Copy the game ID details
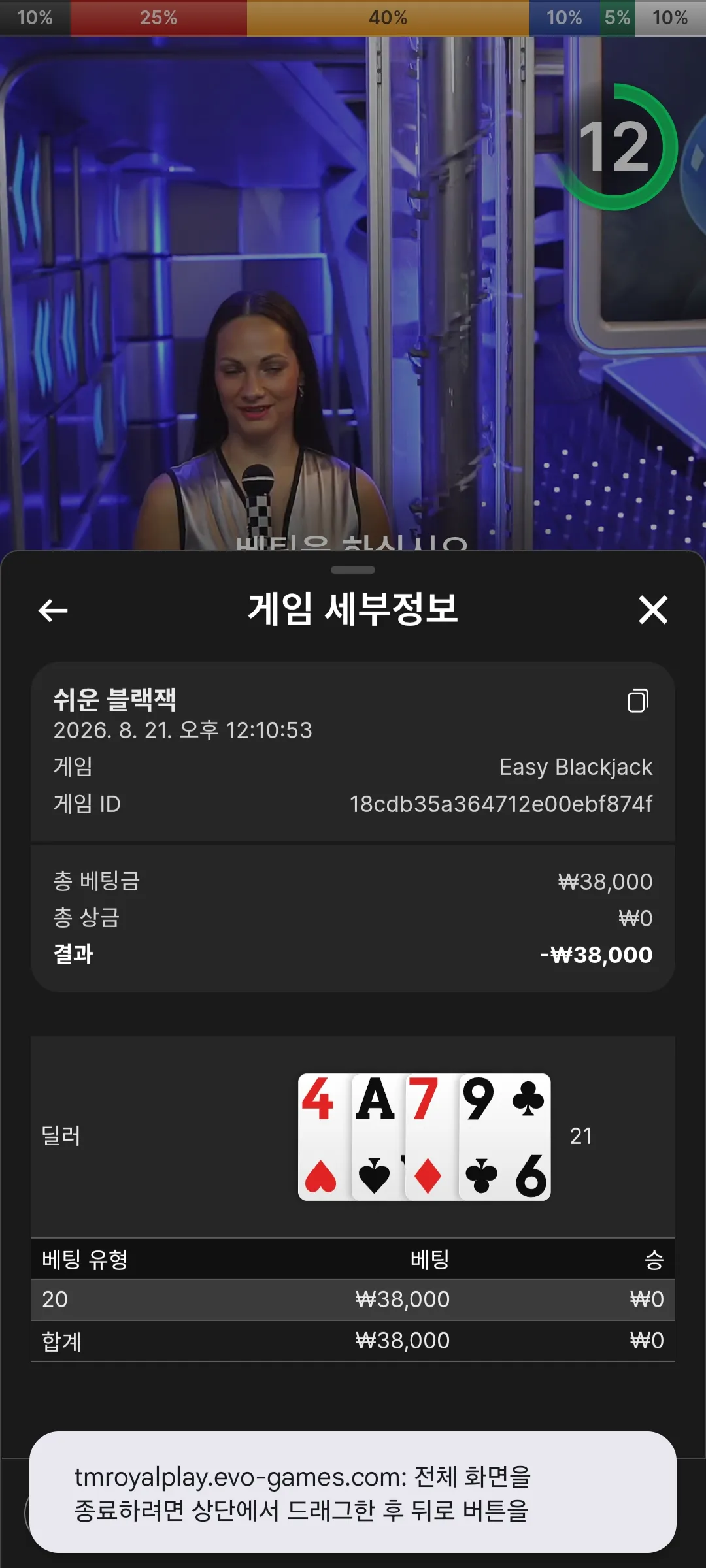This screenshot has height=1568, width=706. click(x=638, y=700)
